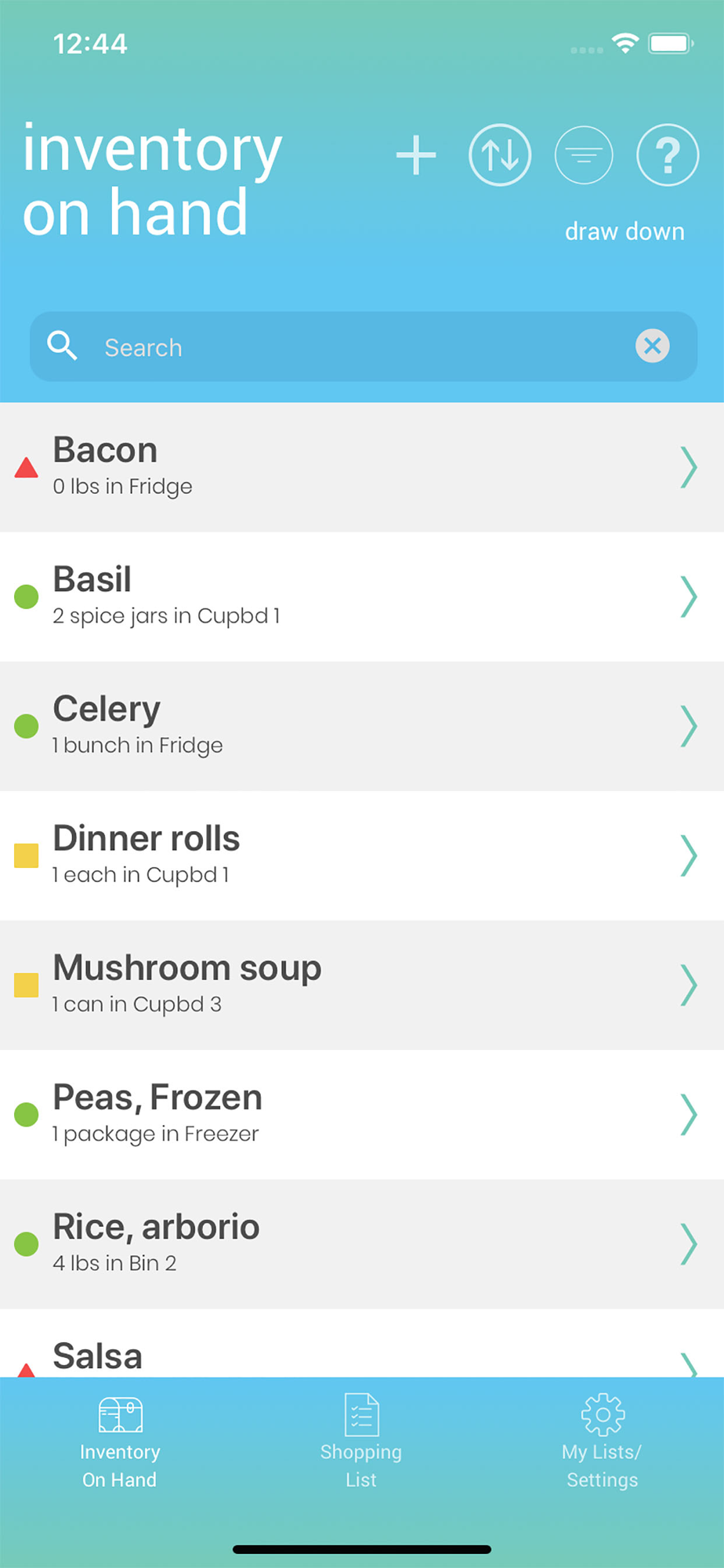The height and width of the screenshot is (1568, 724).
Task: Clear the search box with the X
Action: (653, 346)
